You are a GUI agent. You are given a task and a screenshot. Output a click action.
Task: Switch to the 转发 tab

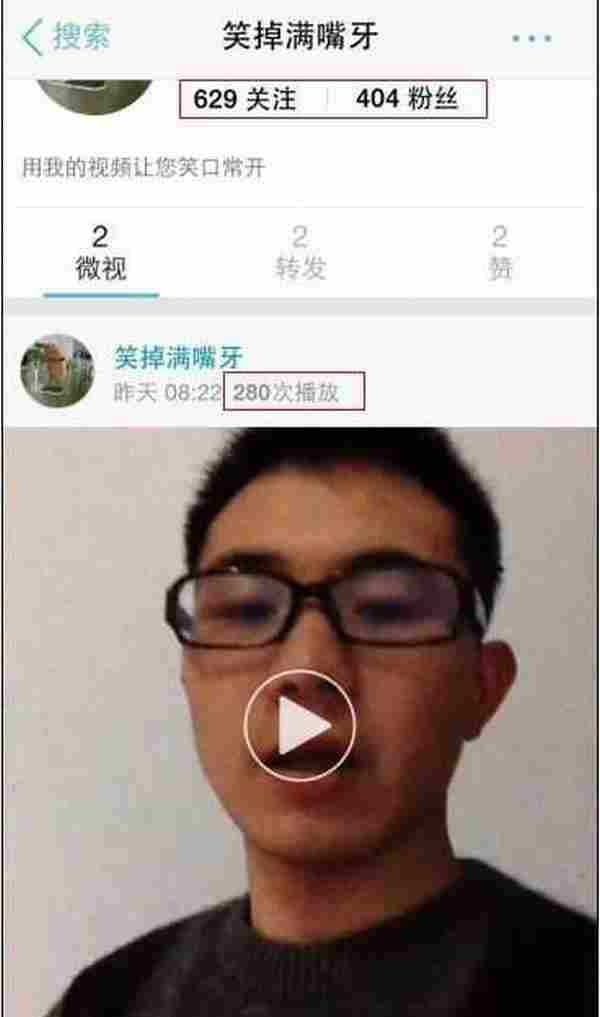pyautogui.click(x=299, y=253)
